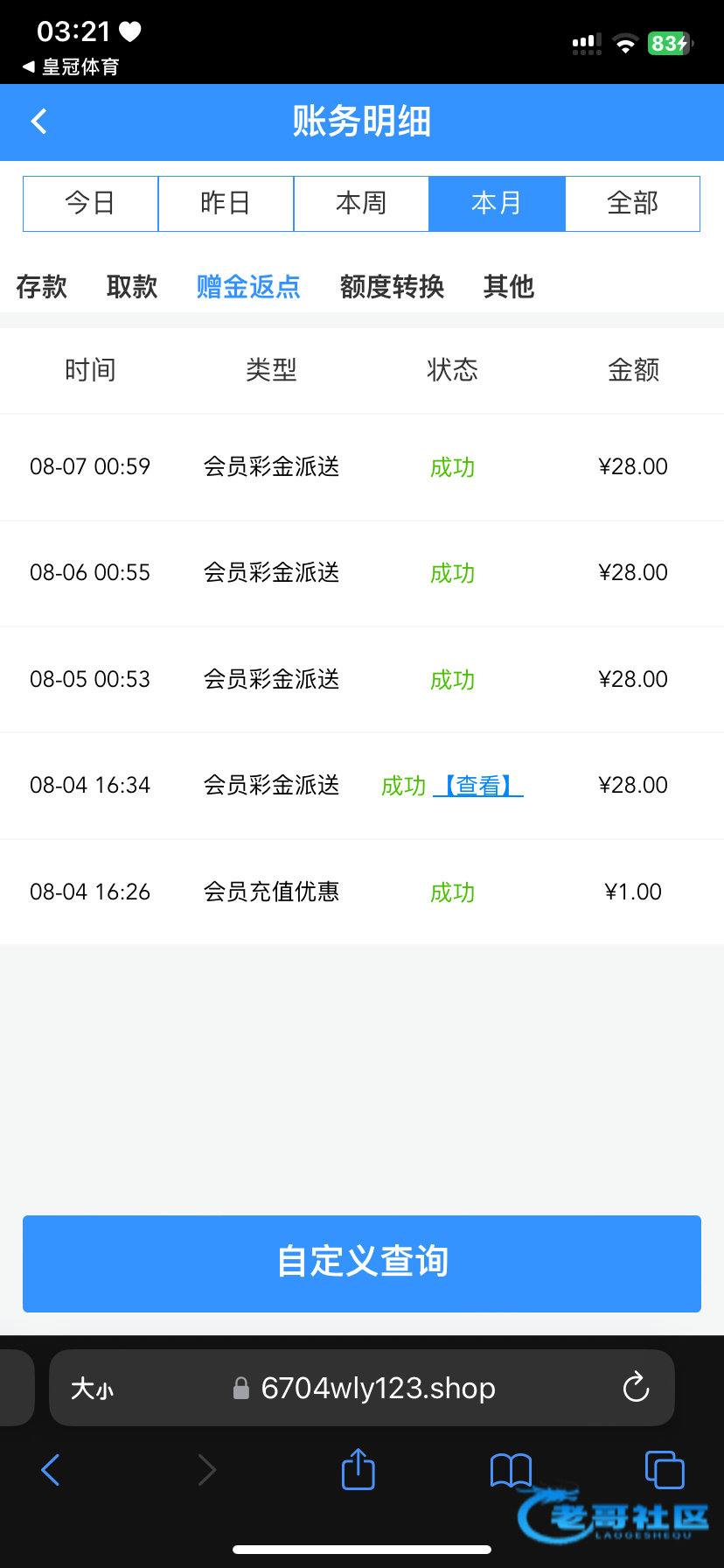Viewport: 724px width, 1568px height.
Task: Open 自定义查询
Action: pyautogui.click(x=362, y=1263)
